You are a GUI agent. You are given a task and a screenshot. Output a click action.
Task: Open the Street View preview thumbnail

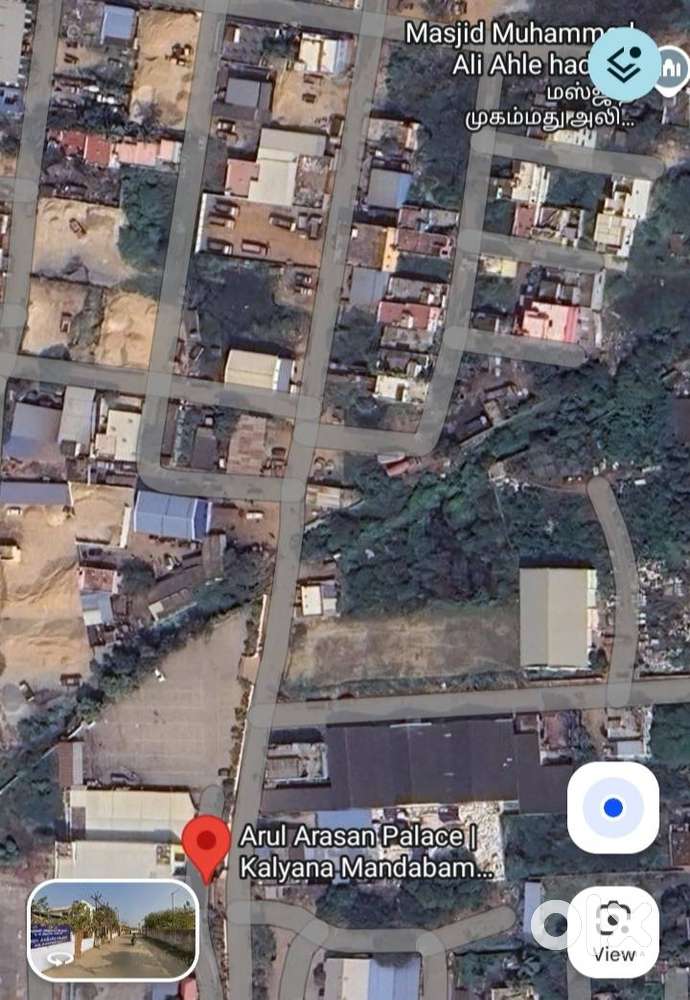point(112,929)
